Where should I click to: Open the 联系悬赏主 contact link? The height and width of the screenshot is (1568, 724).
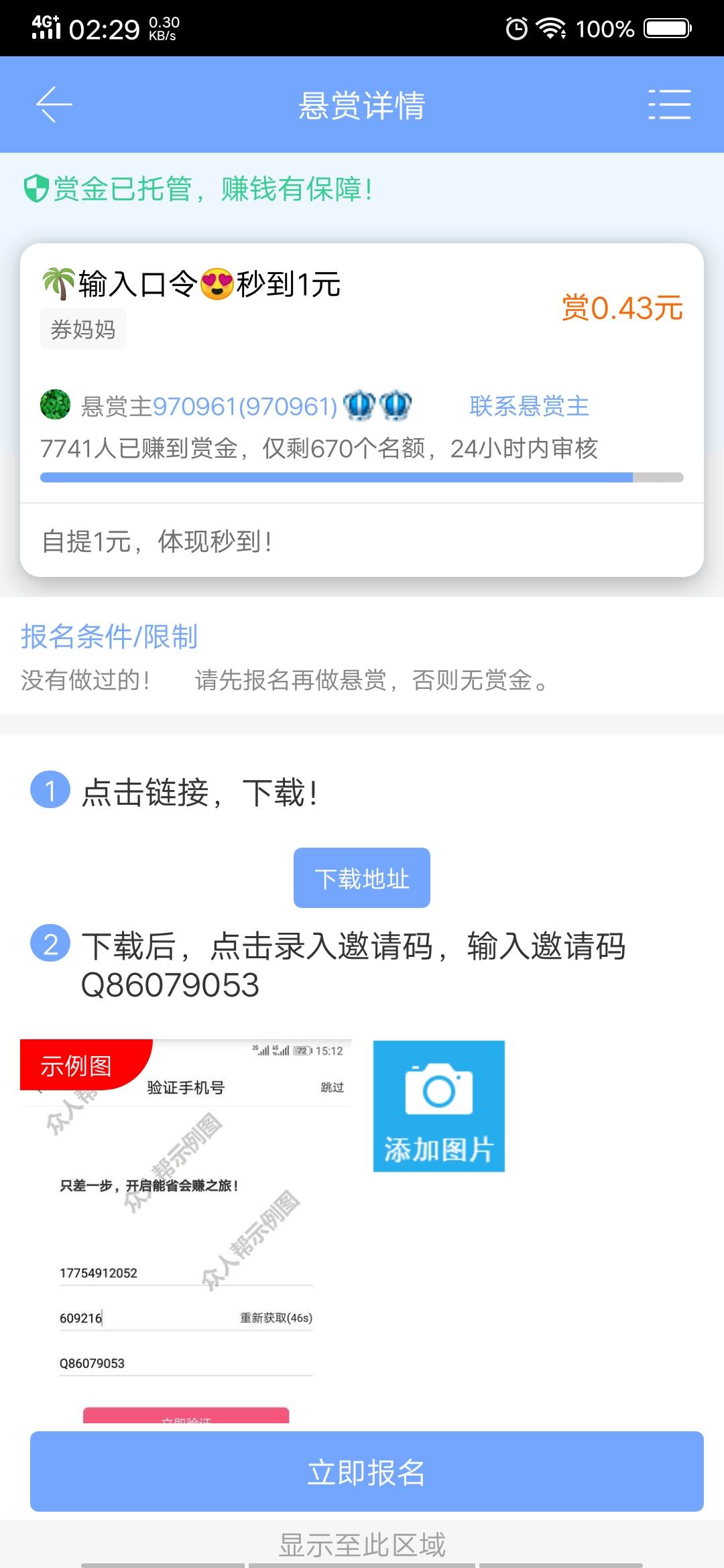tap(528, 405)
